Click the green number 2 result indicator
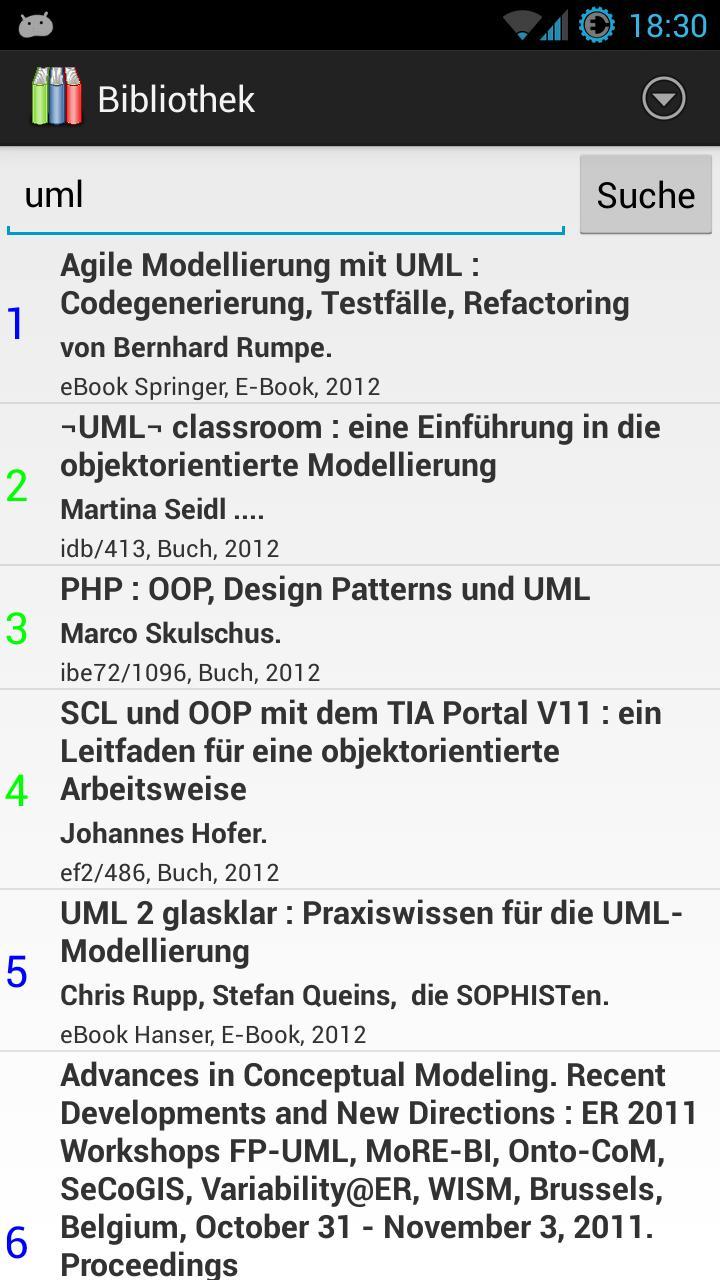720x1280 pixels. click(19, 484)
